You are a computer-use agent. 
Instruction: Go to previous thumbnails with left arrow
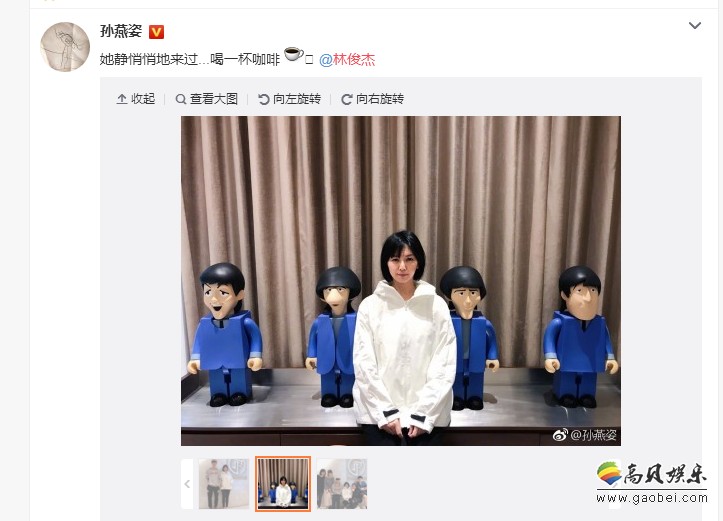pyautogui.click(x=187, y=484)
